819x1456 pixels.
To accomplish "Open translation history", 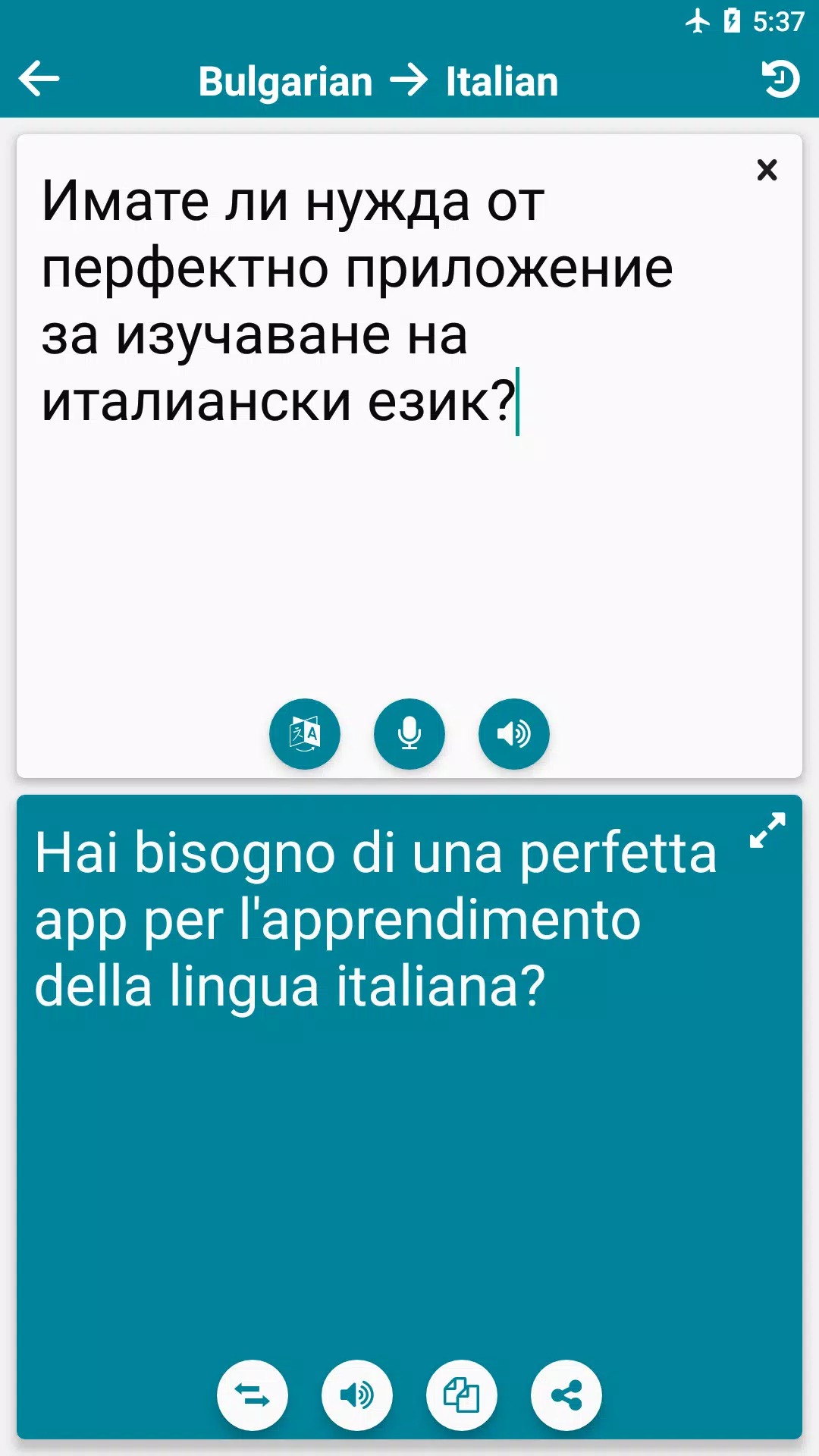I will tap(780, 79).
